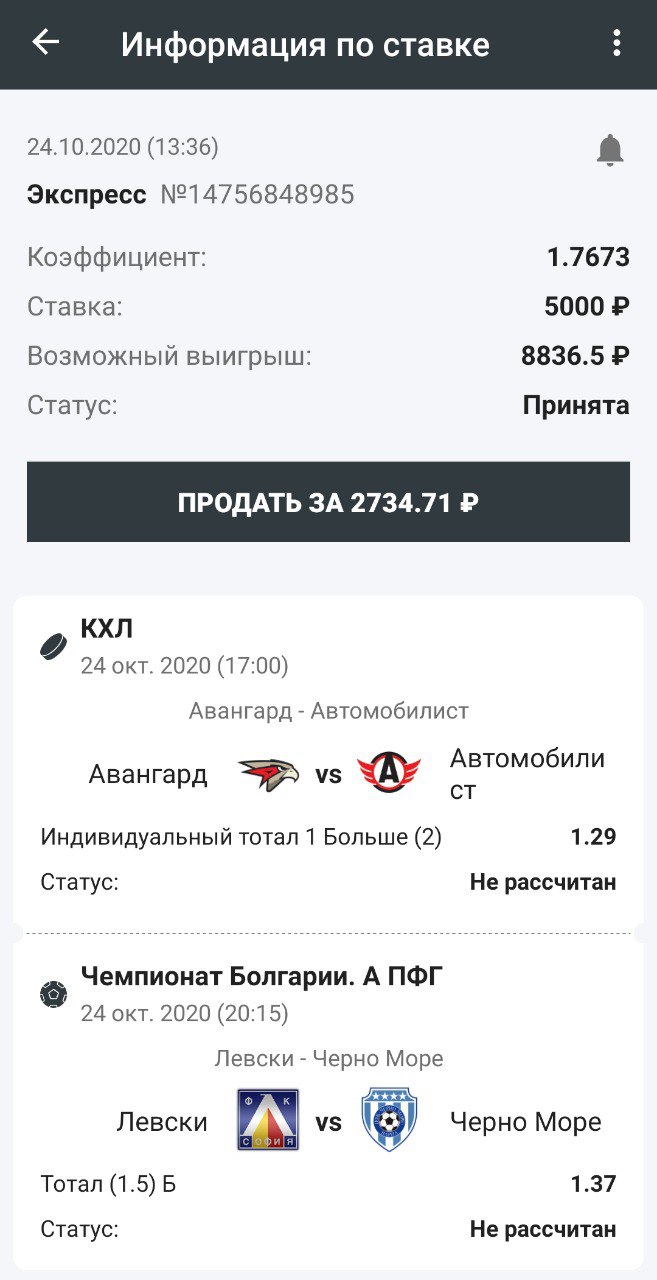This screenshot has width=657, height=1280.
Task: Tap the notification bell for this bet
Action: coord(610,150)
